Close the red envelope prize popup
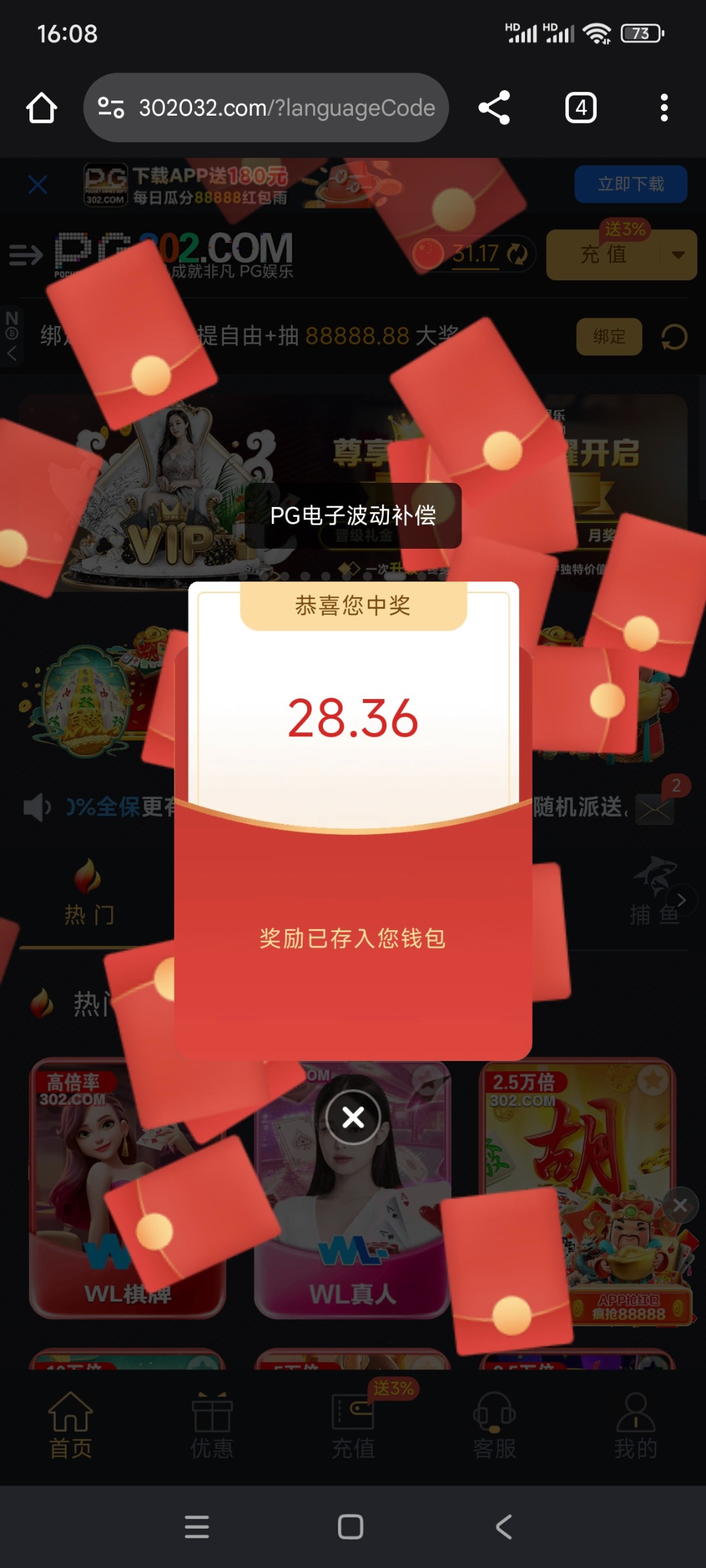The height and width of the screenshot is (1568, 706). (353, 1117)
